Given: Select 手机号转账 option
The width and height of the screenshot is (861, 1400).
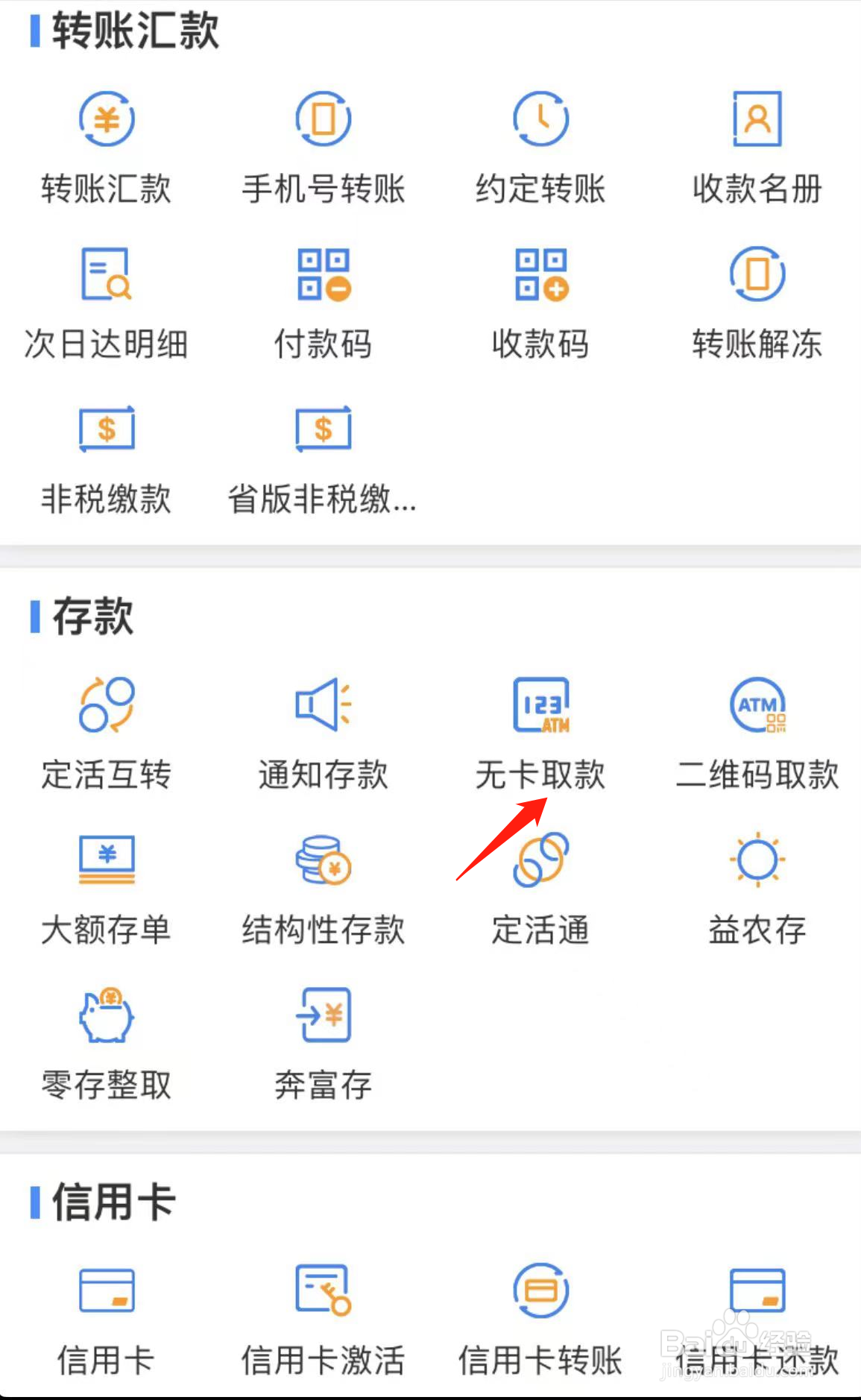Looking at the screenshot, I should (323, 149).
